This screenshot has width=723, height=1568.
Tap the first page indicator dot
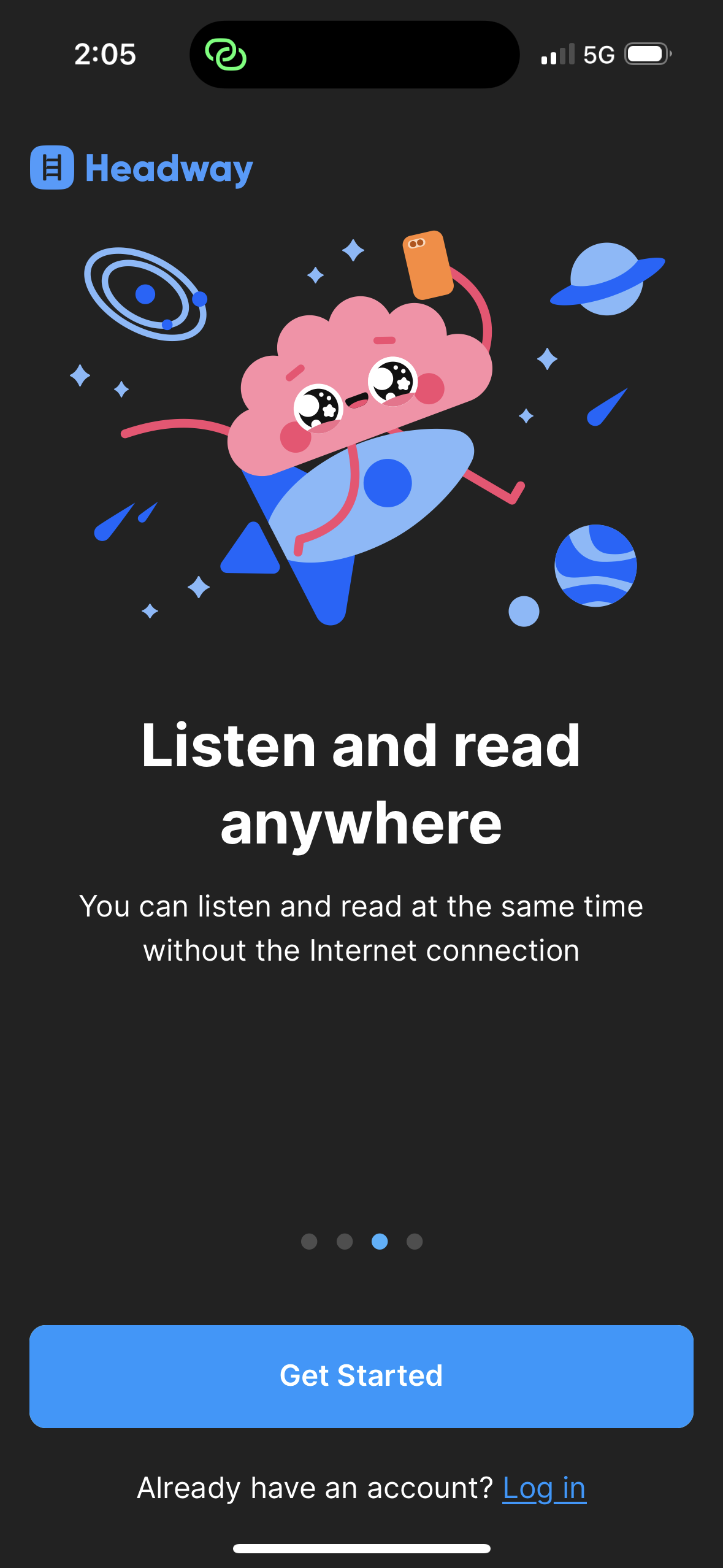point(309,1241)
